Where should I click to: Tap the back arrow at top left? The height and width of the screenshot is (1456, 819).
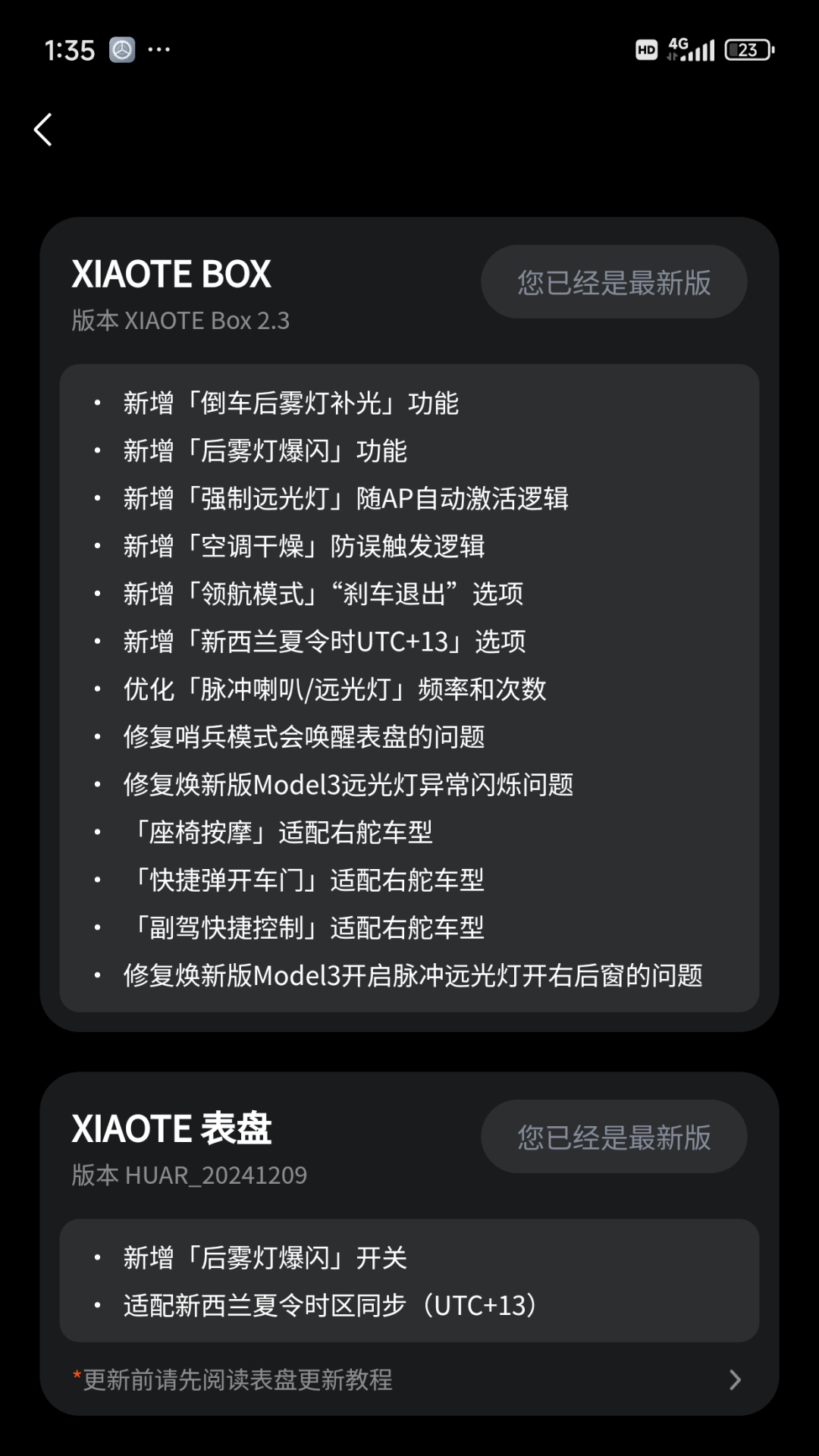(43, 130)
